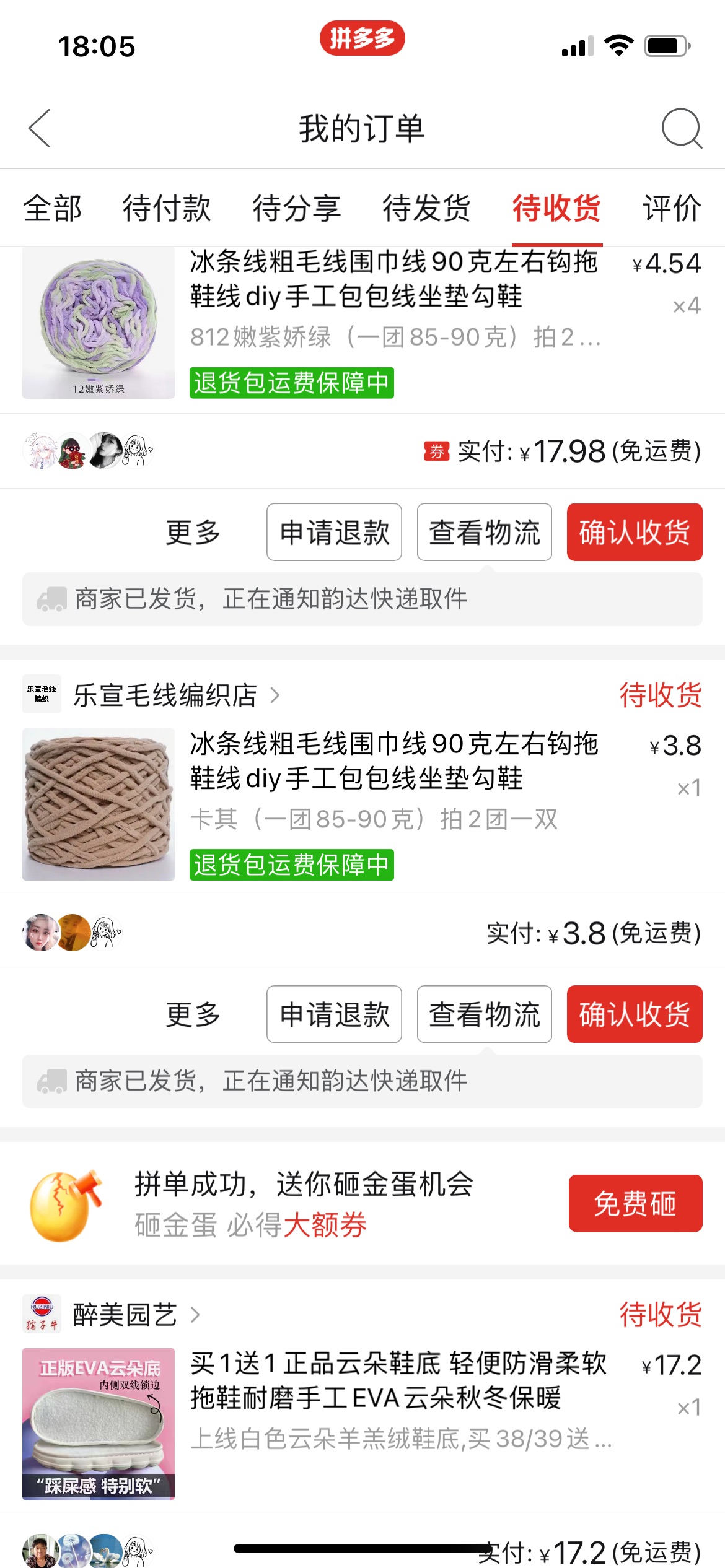The image size is (725, 1568).
Task: Open the 812嫩紫娇绿 yarn product item
Action: 362,323
